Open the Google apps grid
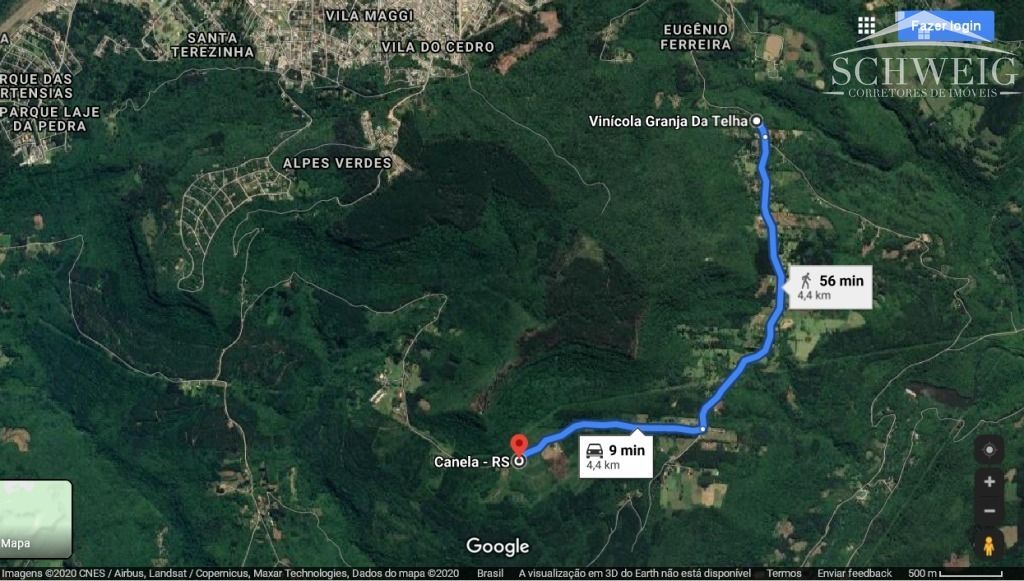 click(866, 26)
